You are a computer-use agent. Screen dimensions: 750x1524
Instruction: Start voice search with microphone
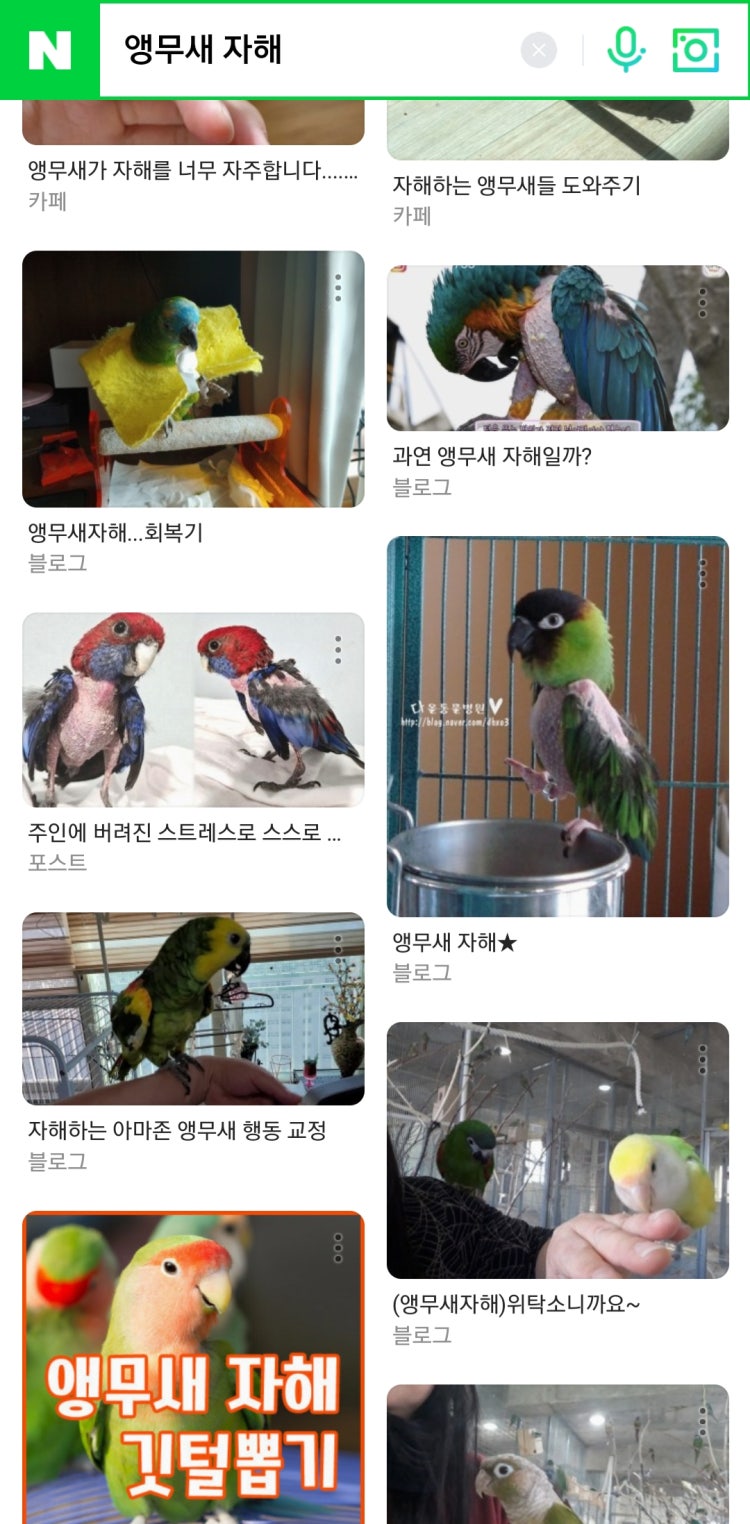tap(626, 50)
